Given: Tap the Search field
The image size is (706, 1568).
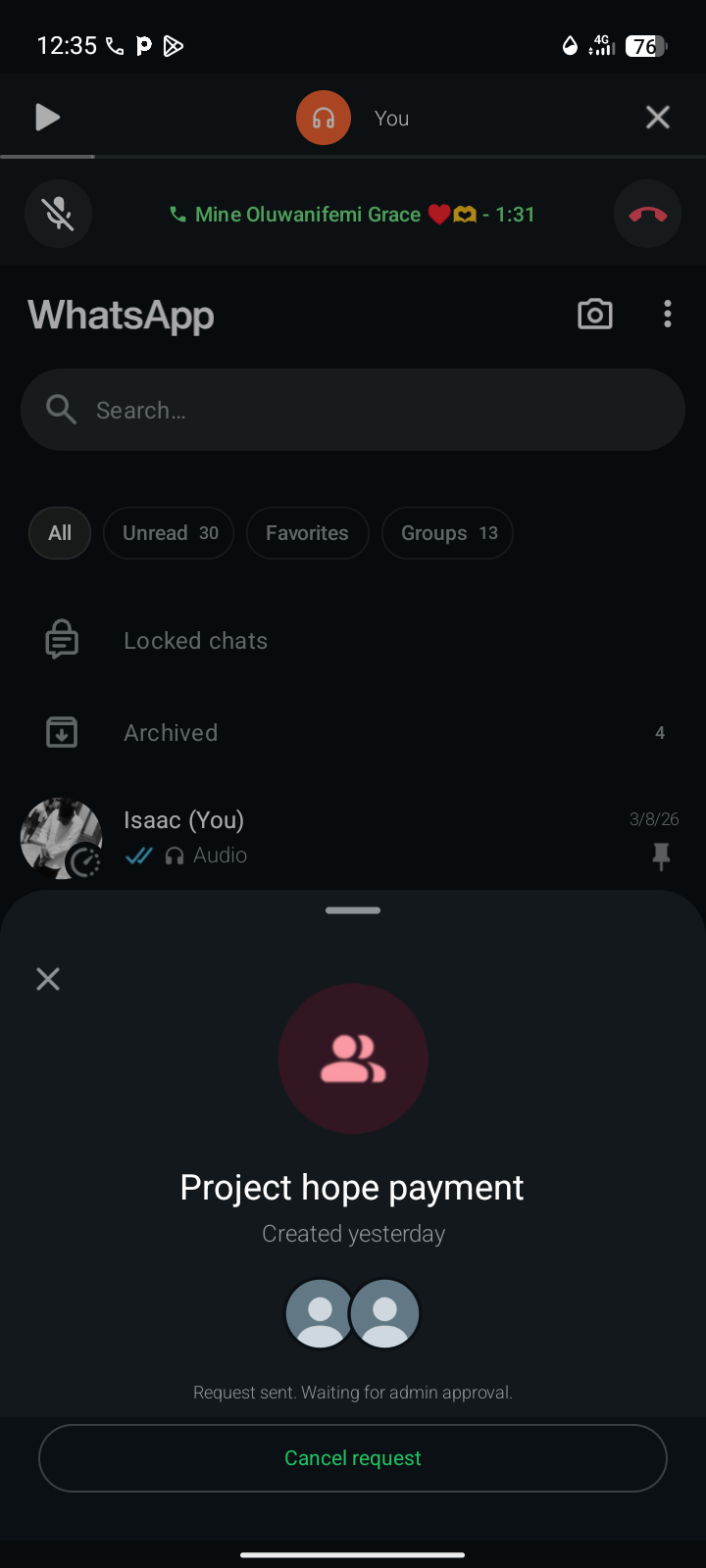Looking at the screenshot, I should coord(353,410).
